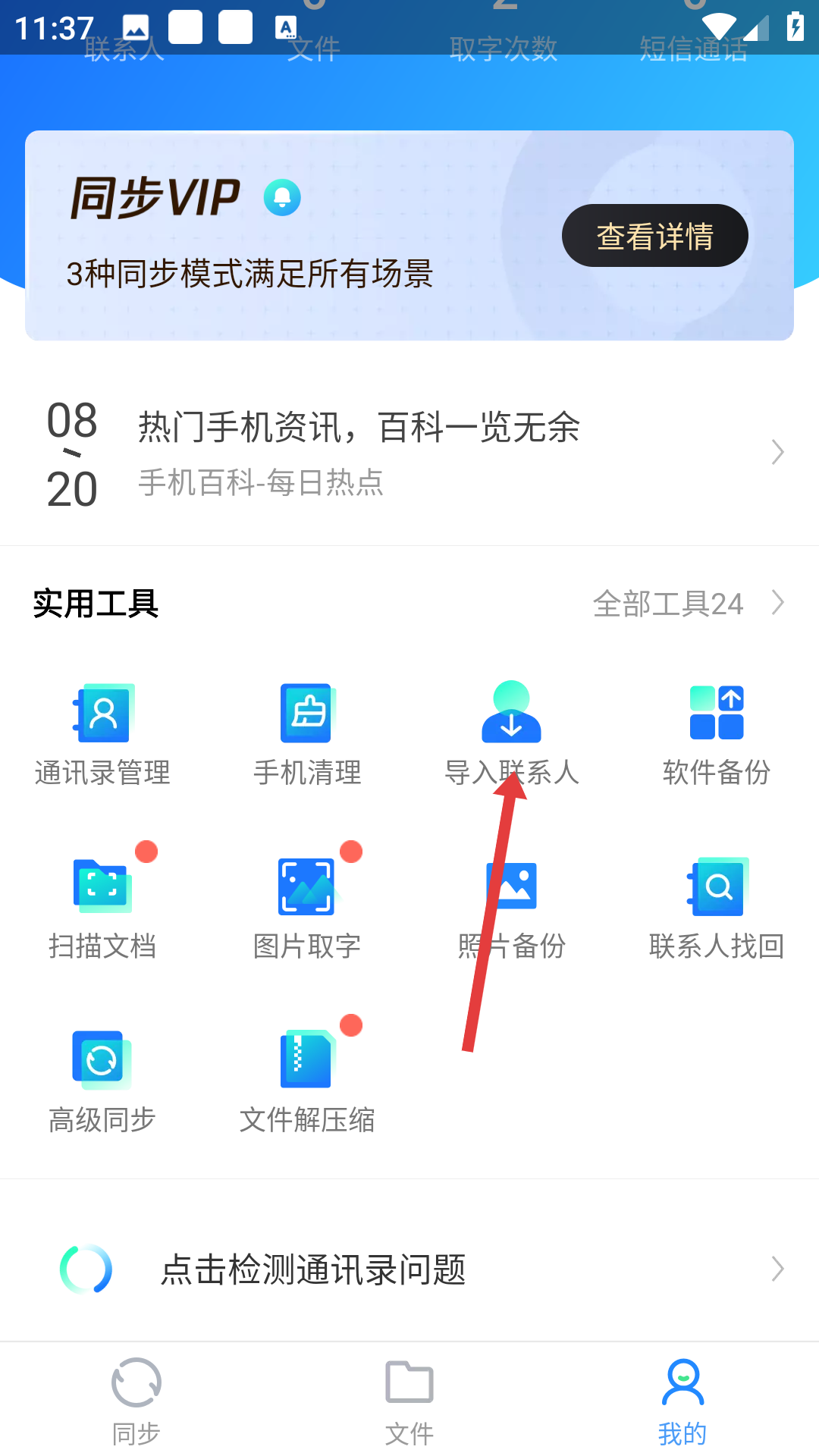The height and width of the screenshot is (1456, 819).
Task: Open 图片取字 tool
Action: [x=307, y=908]
